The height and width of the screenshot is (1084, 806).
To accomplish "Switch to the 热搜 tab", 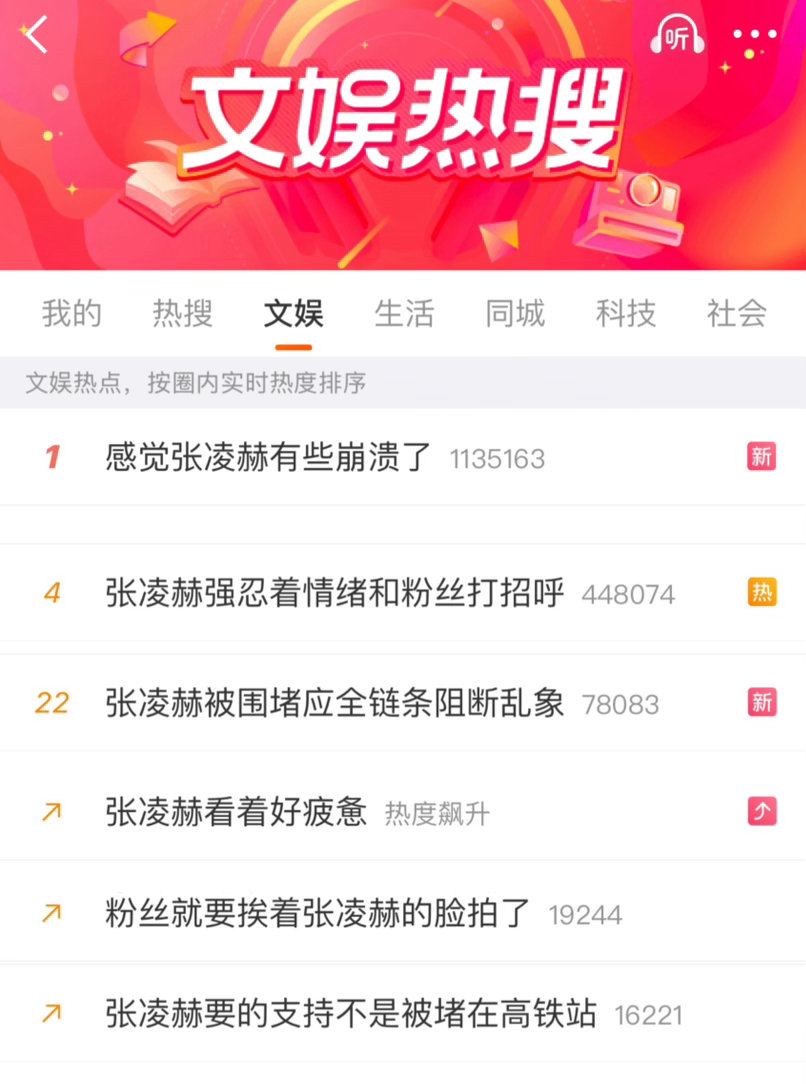I will 182,314.
